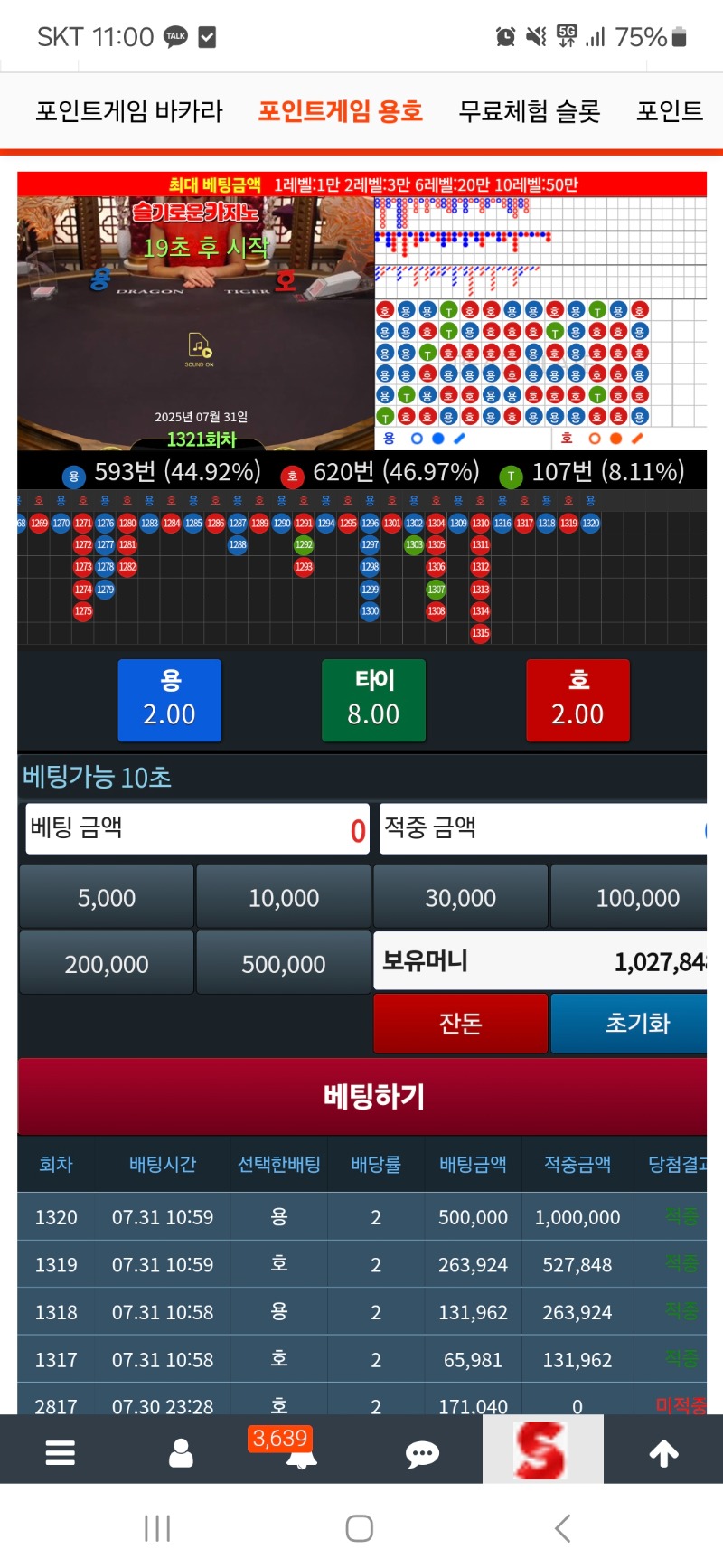Choose the 타이 8.00 bet option
This screenshot has height=1568, width=723.
coord(373,700)
